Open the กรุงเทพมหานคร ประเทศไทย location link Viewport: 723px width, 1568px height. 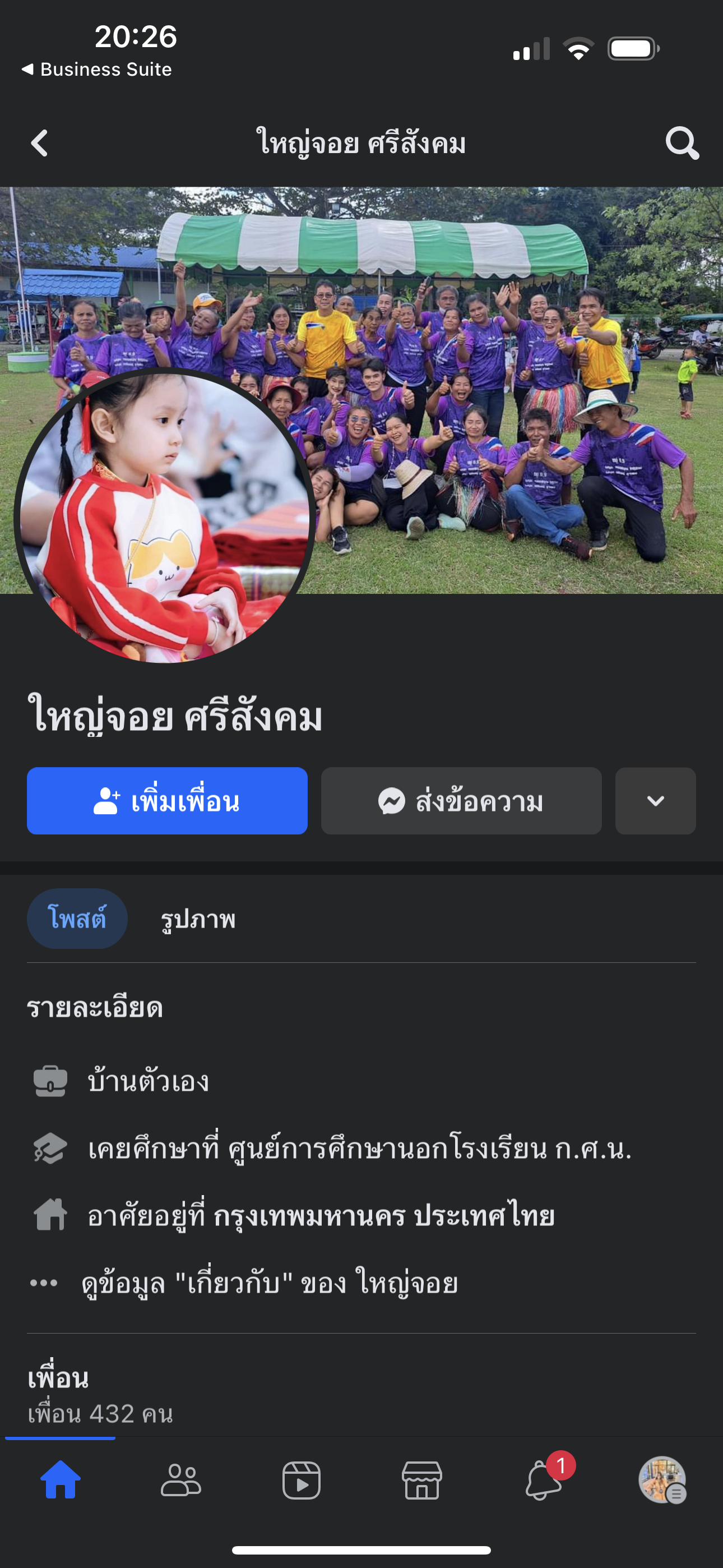pos(384,1216)
